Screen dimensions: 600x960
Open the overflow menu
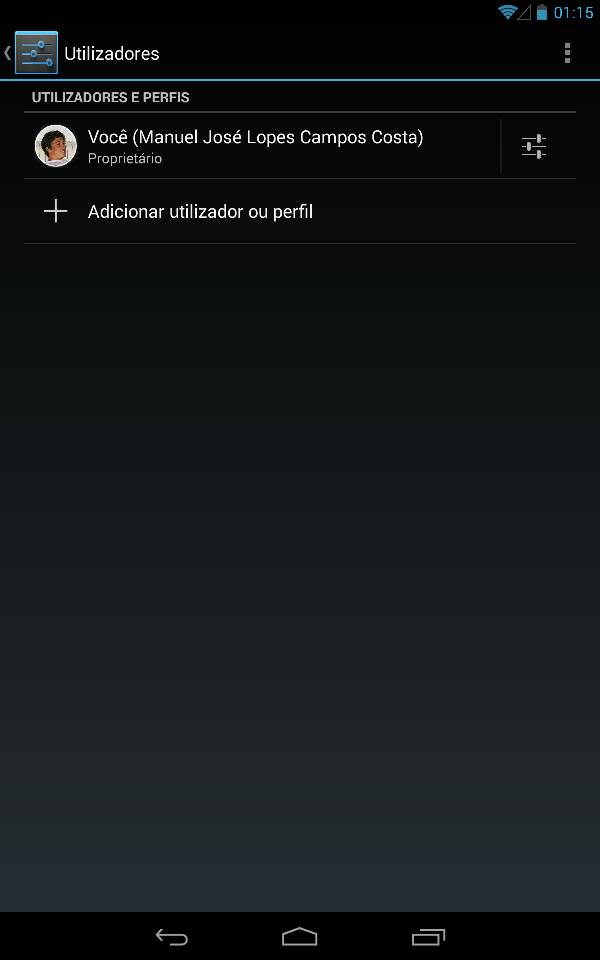567,53
